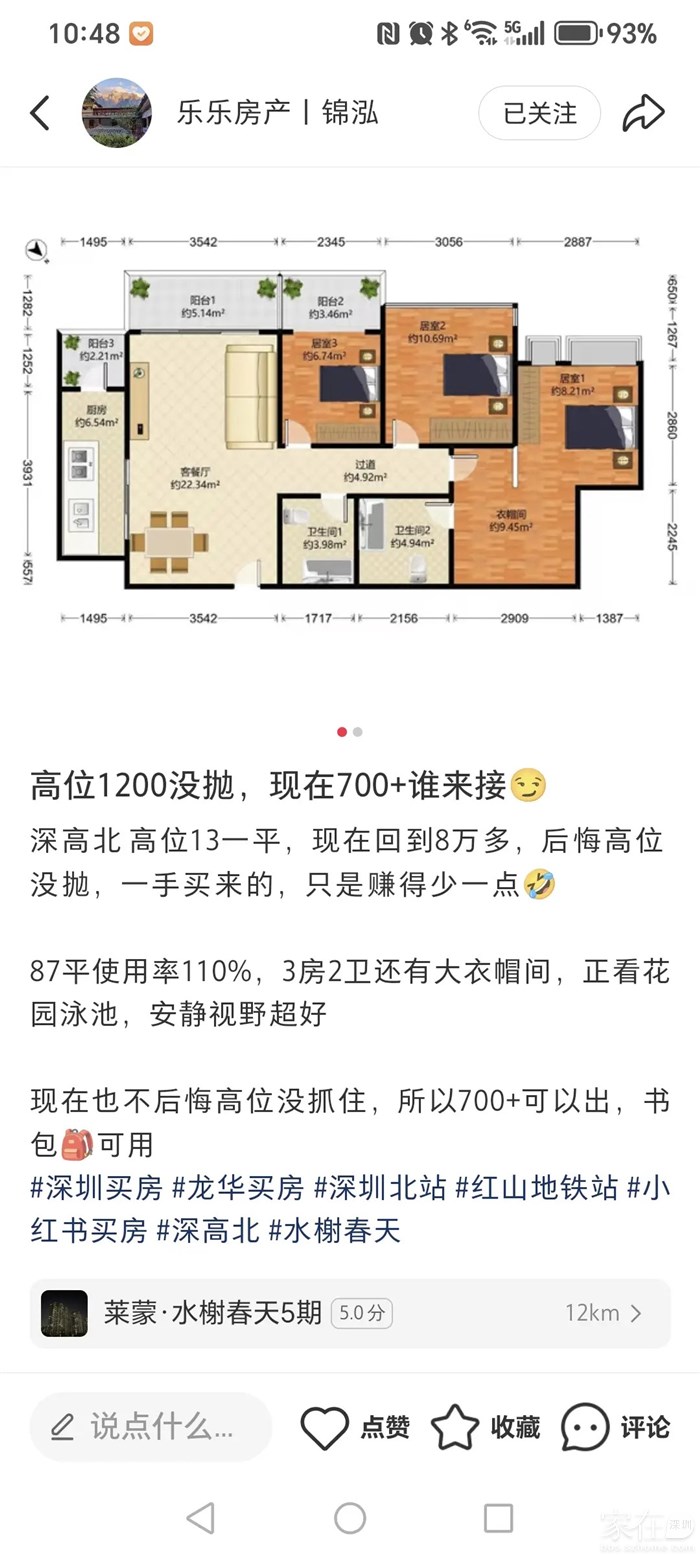This screenshot has height=1555, width=700.
Task: Open hashtag #红山地铁站
Action: point(537,1188)
